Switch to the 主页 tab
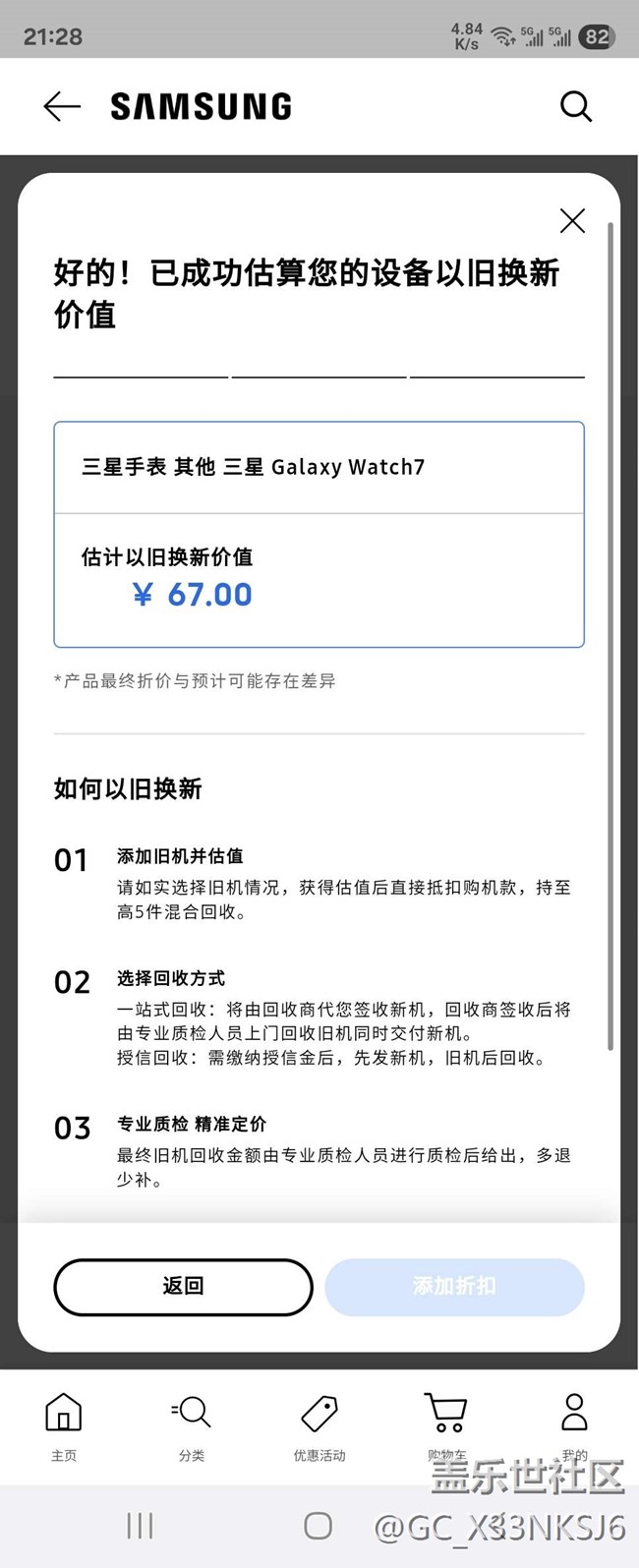 click(x=64, y=1425)
